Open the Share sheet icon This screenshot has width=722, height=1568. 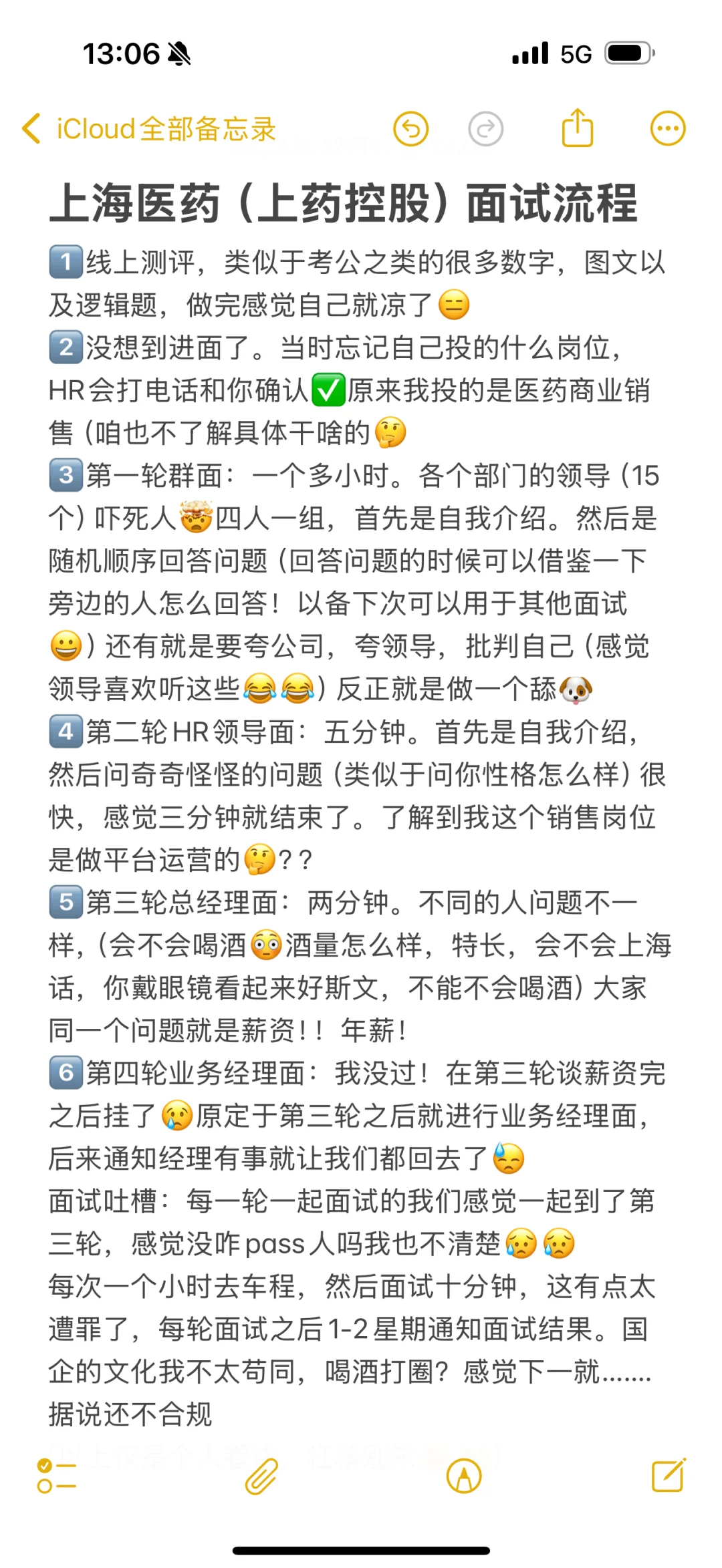[578, 128]
